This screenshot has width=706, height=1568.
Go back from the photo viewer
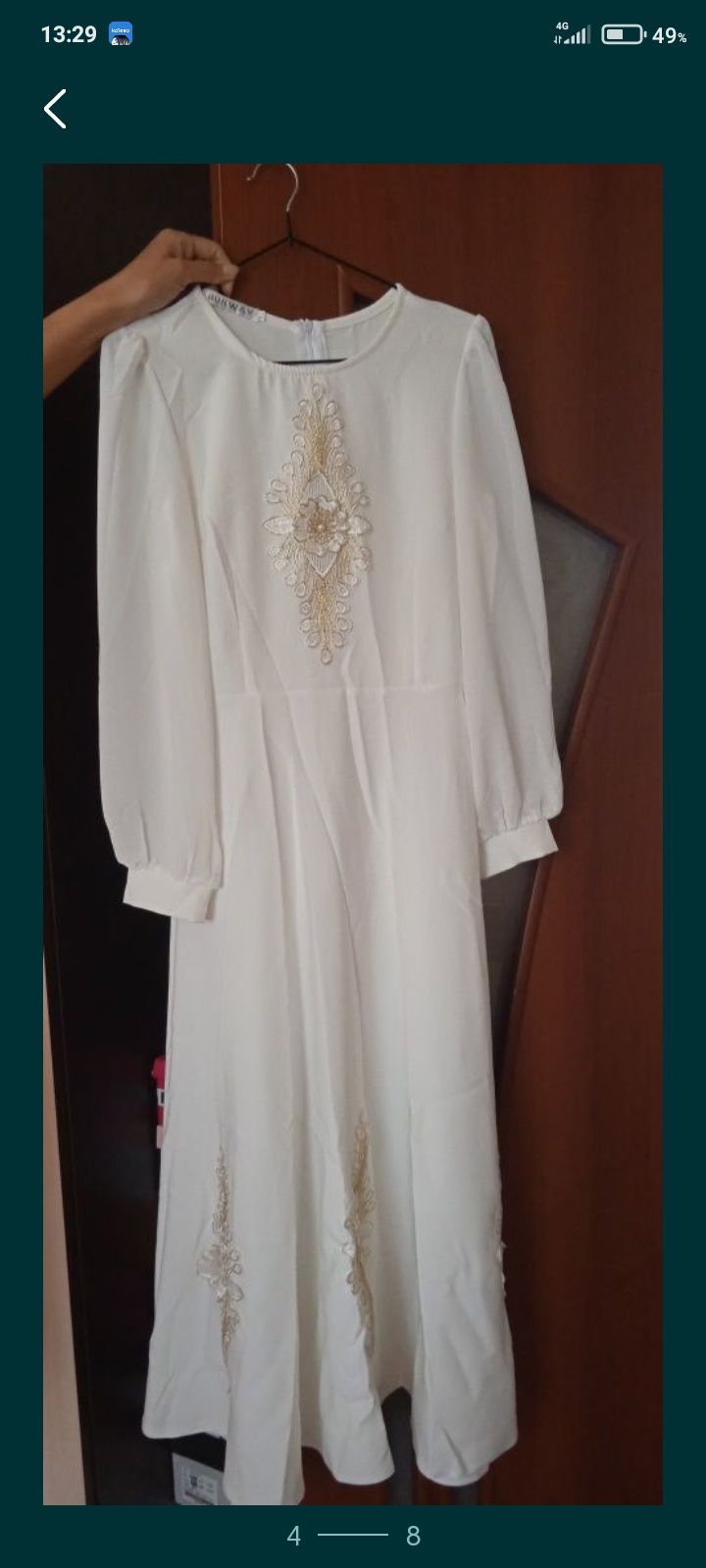tap(56, 109)
